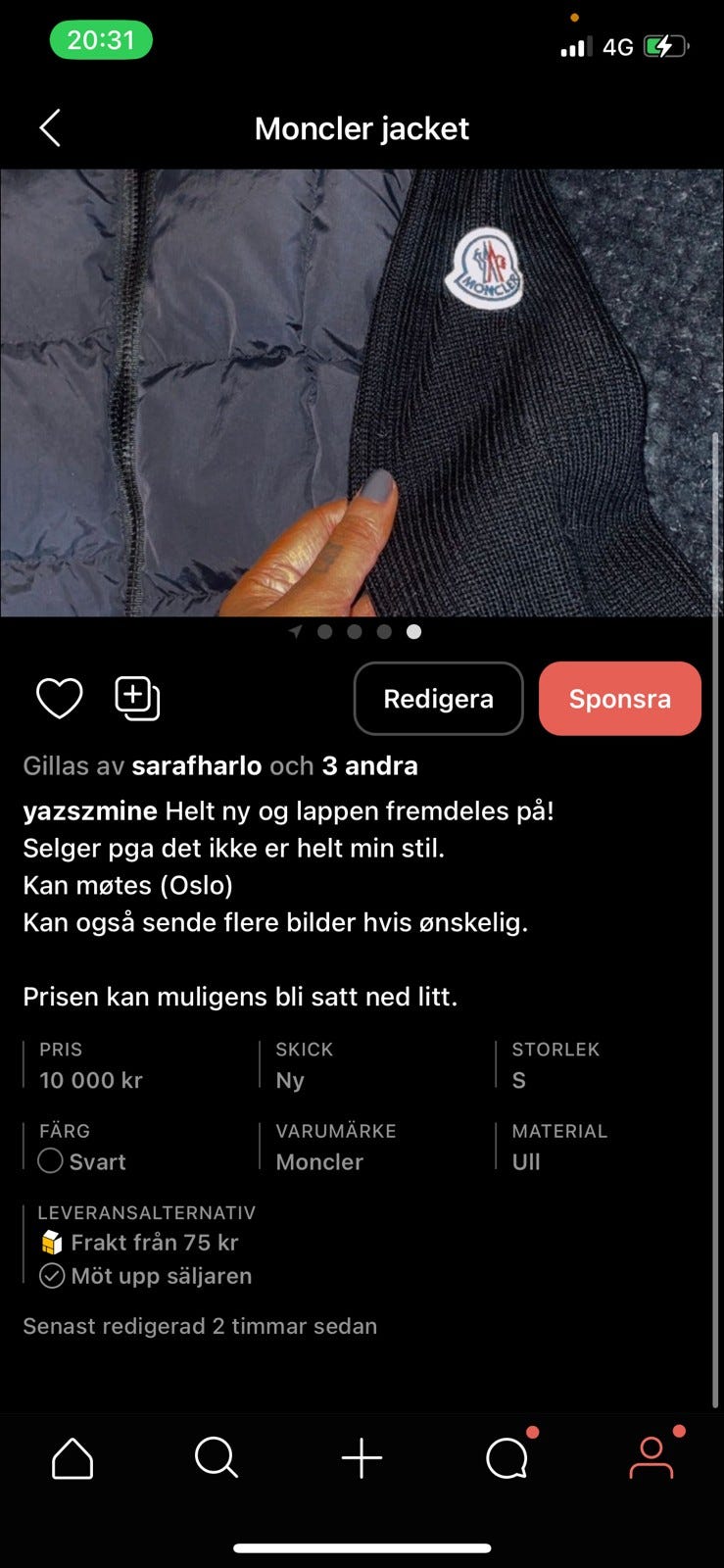
Task: Open the listing photo of the jacket
Action: [x=362, y=392]
